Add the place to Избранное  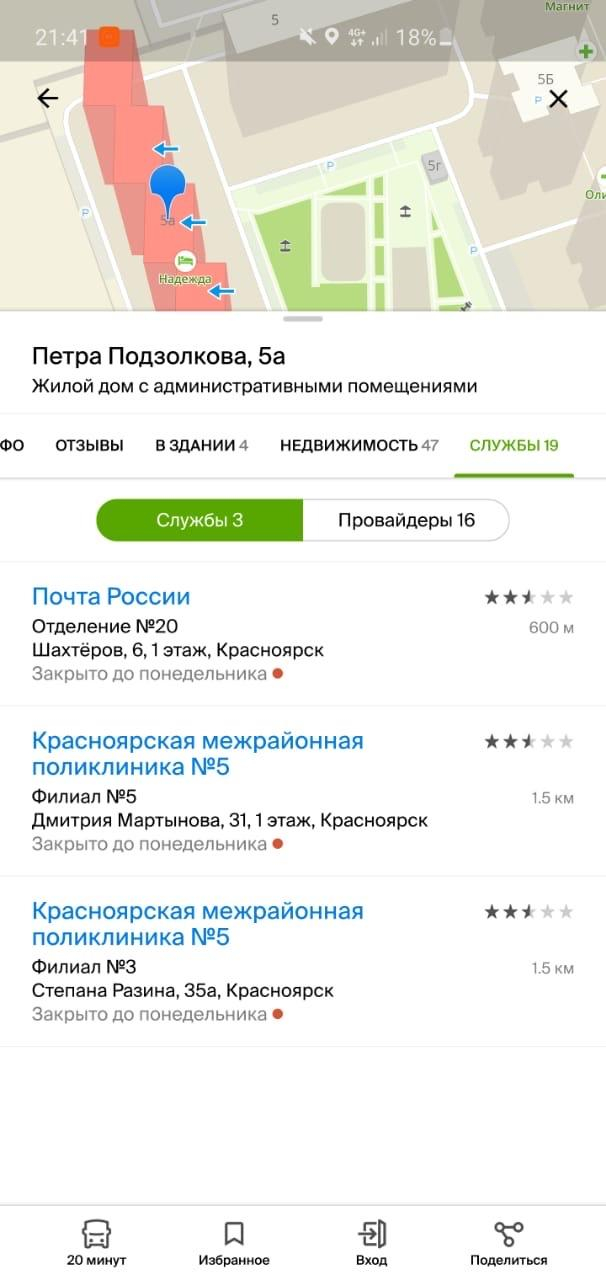[234, 1243]
